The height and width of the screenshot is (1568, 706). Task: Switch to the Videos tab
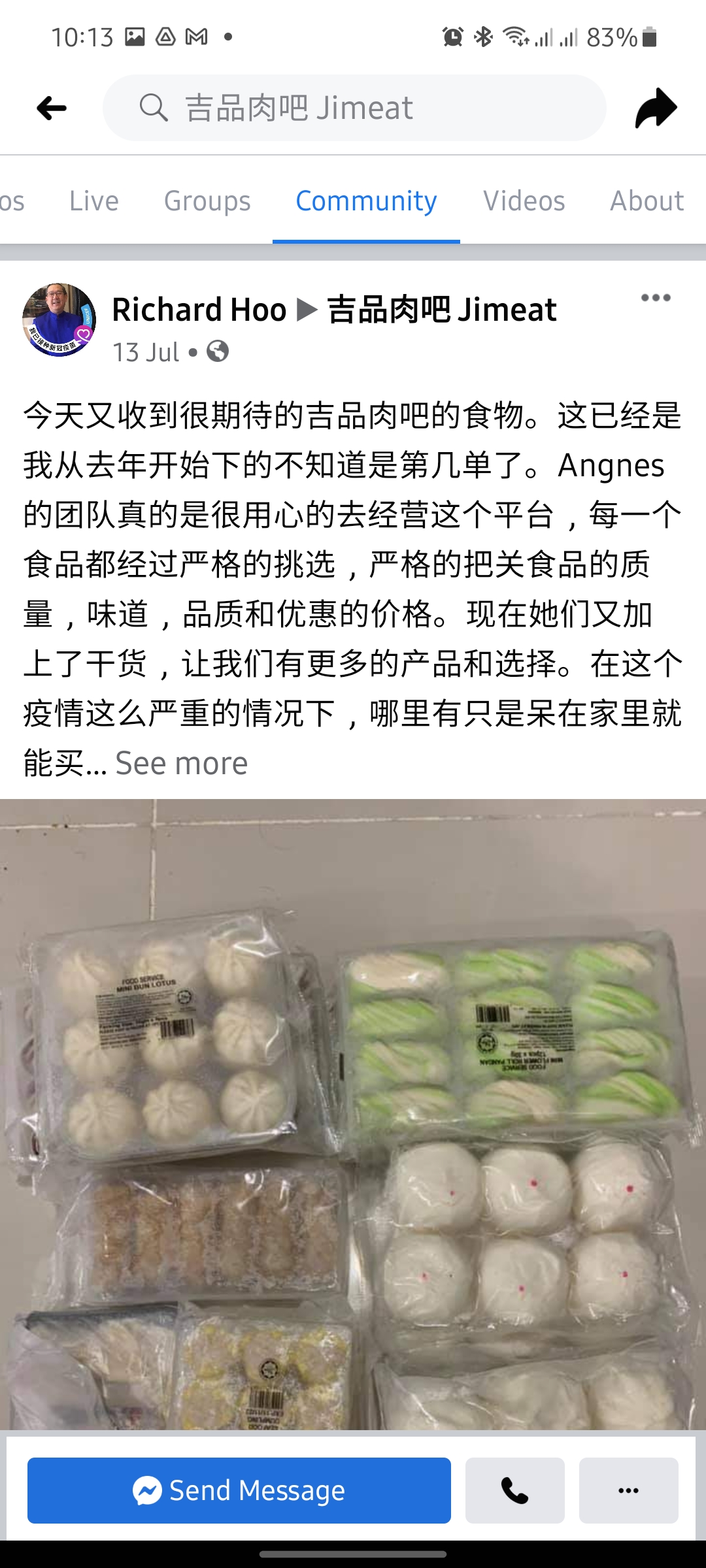click(x=524, y=201)
